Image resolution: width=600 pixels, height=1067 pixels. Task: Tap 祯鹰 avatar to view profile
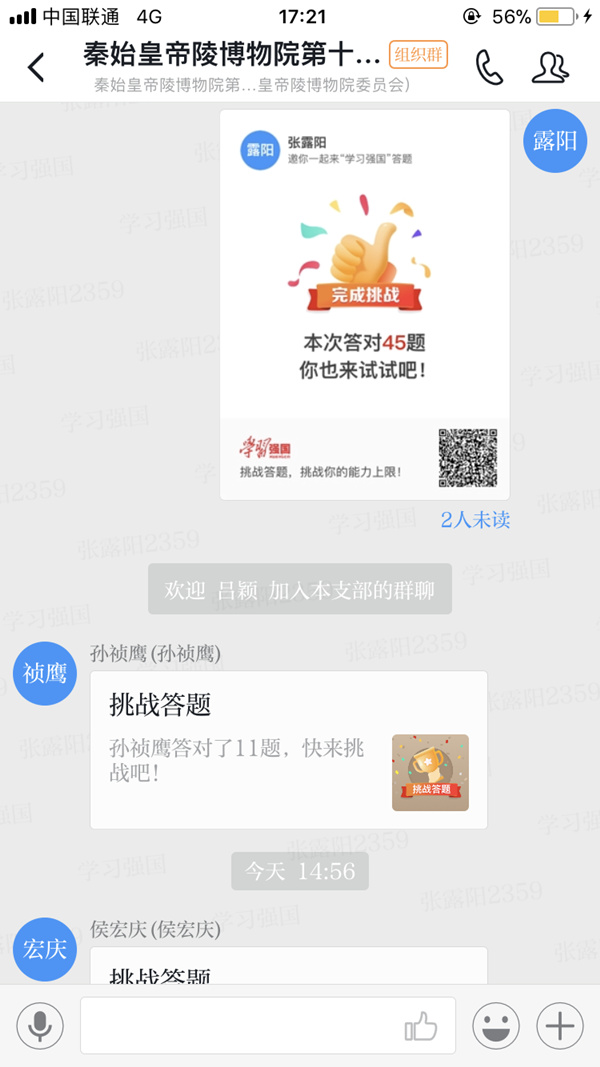pos(45,673)
